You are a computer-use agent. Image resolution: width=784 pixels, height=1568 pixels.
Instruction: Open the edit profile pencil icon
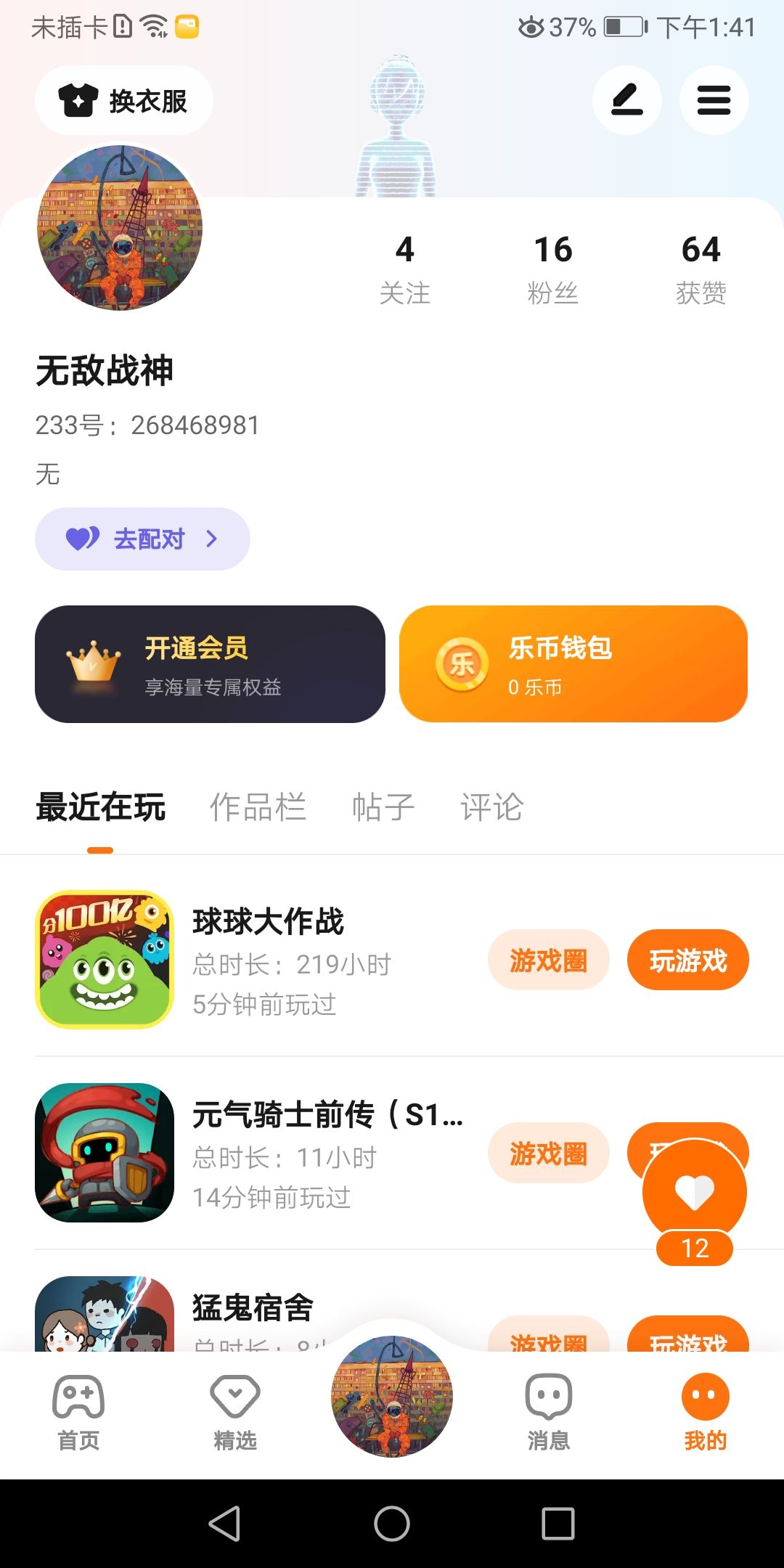click(626, 100)
